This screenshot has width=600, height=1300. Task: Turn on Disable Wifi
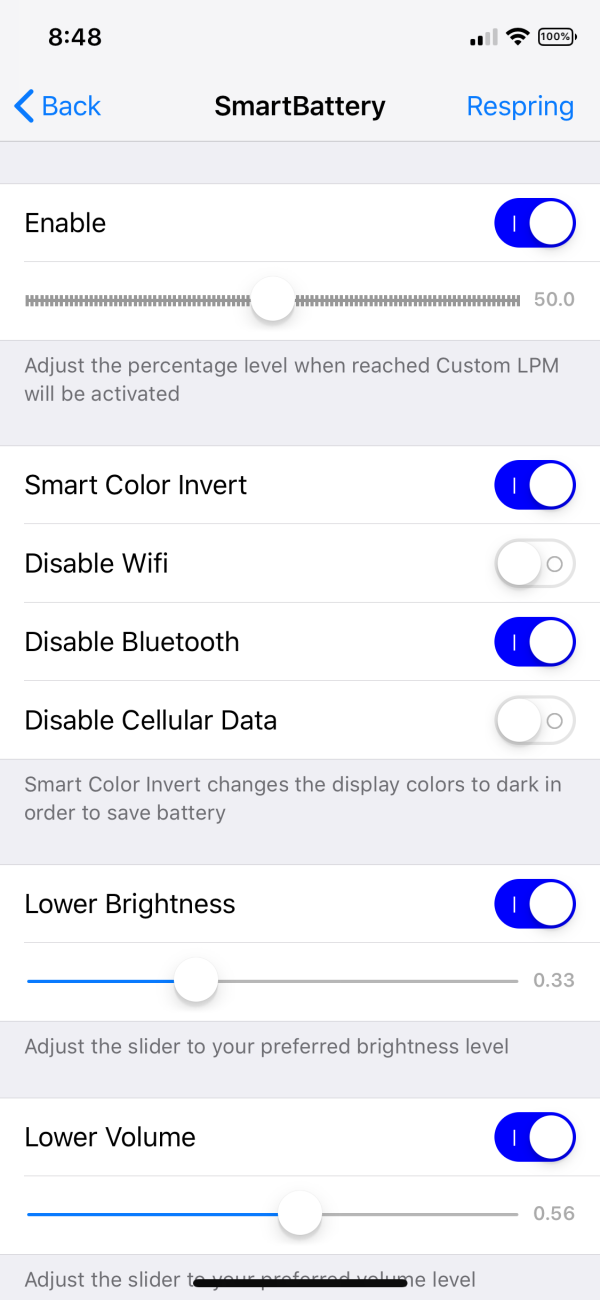(x=534, y=564)
